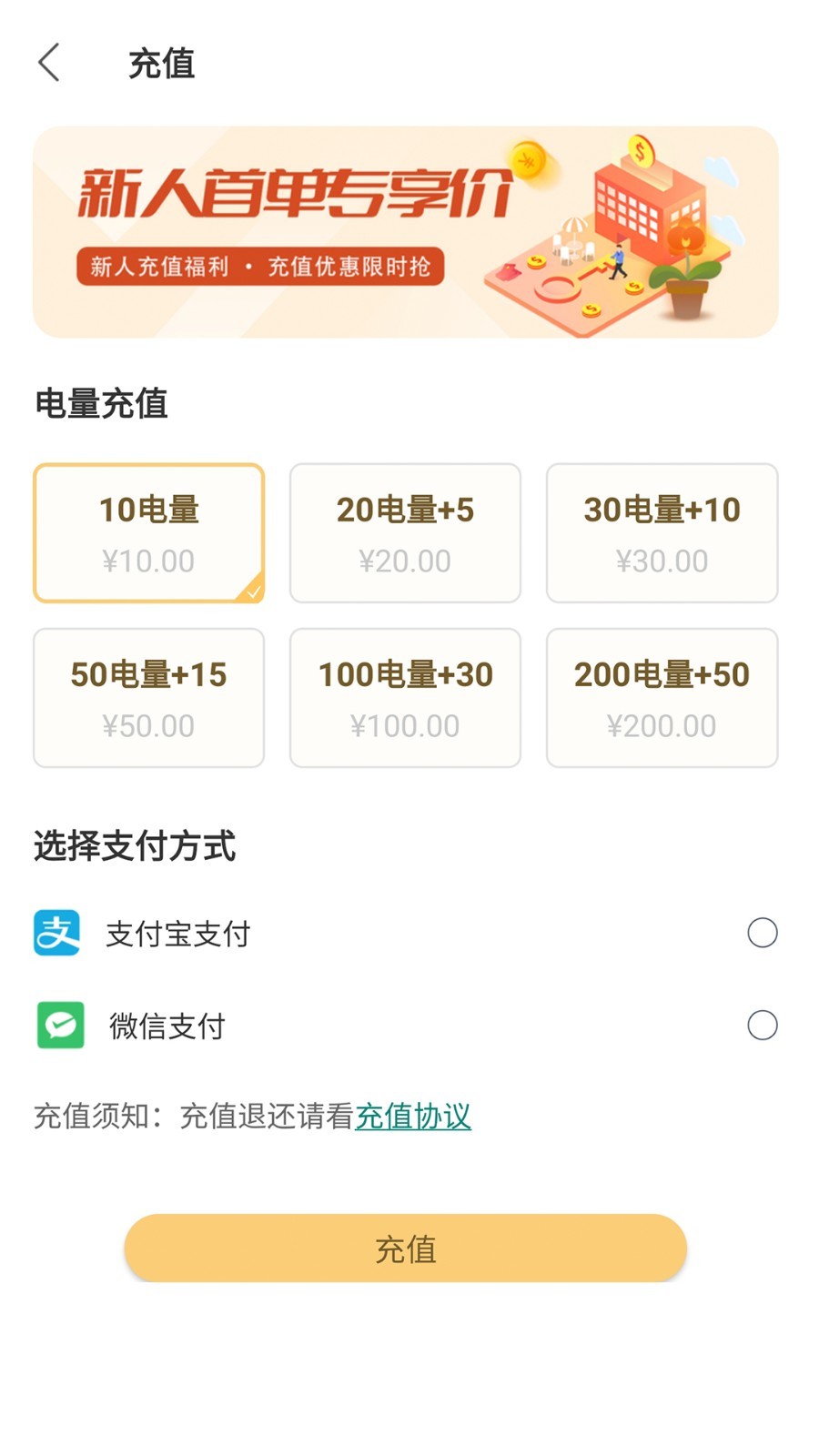
Task: Choose 微信支付 as payment method
Action: click(762, 1026)
